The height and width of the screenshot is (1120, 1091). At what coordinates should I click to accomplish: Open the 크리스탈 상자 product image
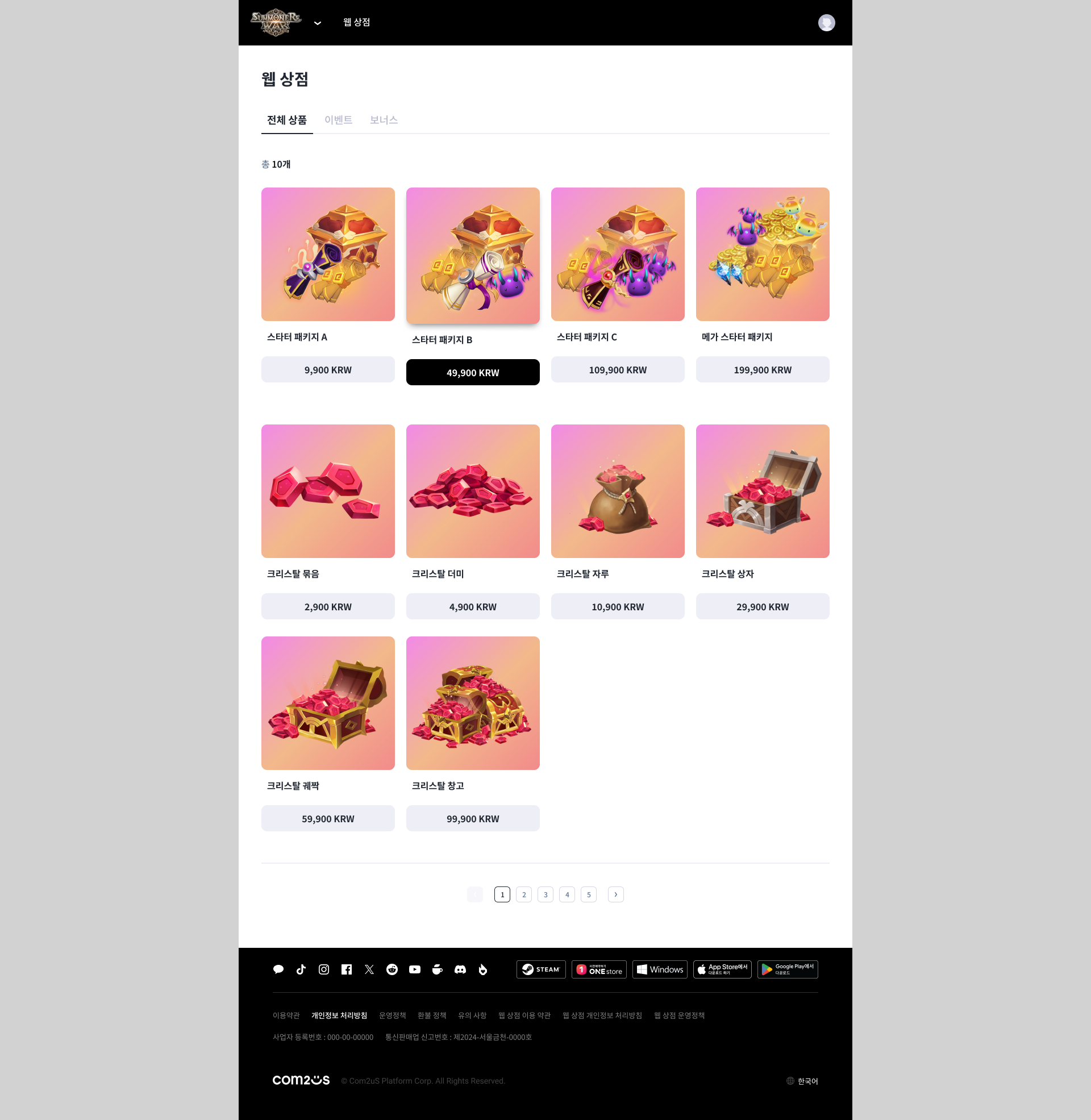pyautogui.click(x=762, y=491)
